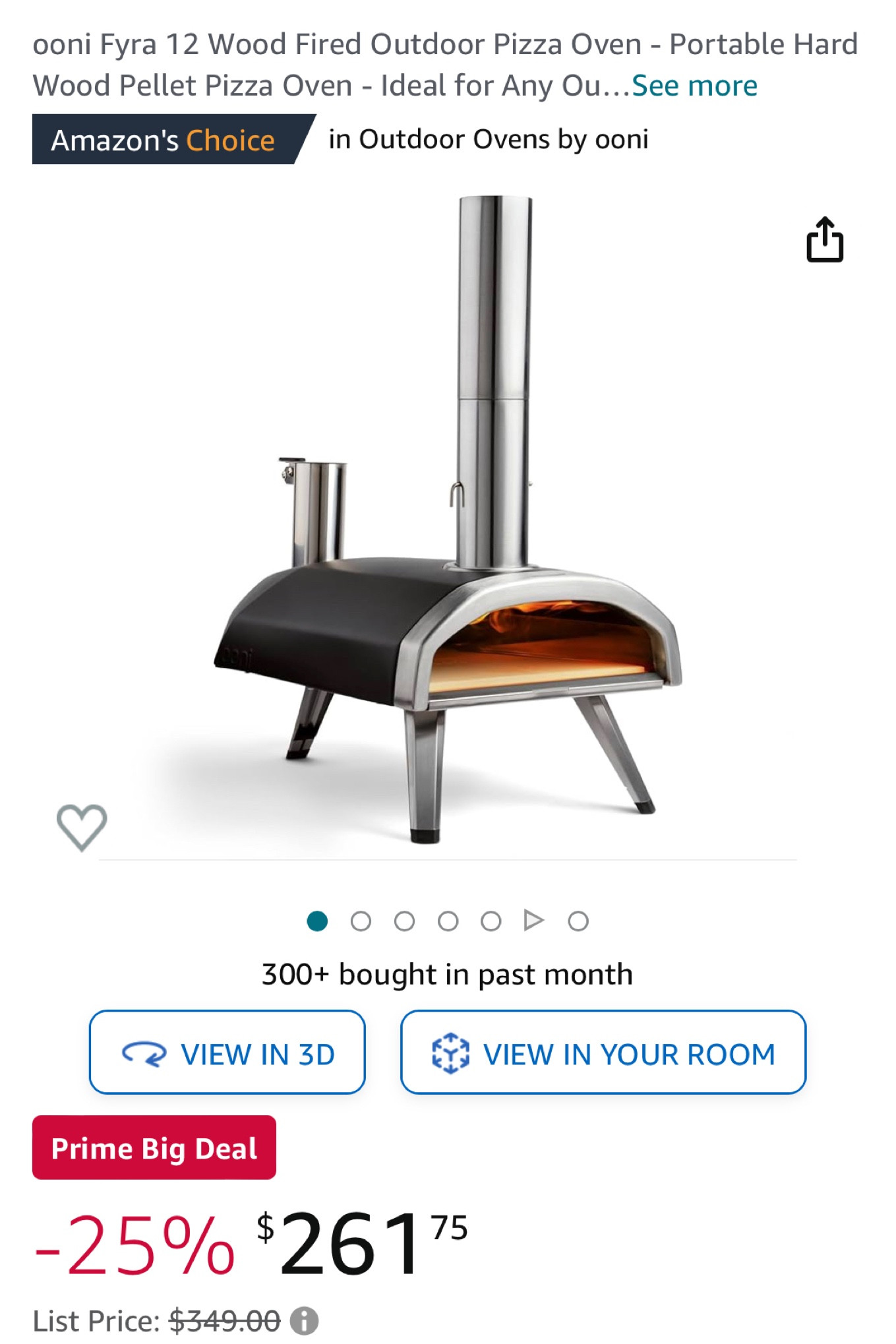Image resolution: width=896 pixels, height=1344 pixels.
Task: Add the oven to your wish list
Action: click(x=82, y=827)
